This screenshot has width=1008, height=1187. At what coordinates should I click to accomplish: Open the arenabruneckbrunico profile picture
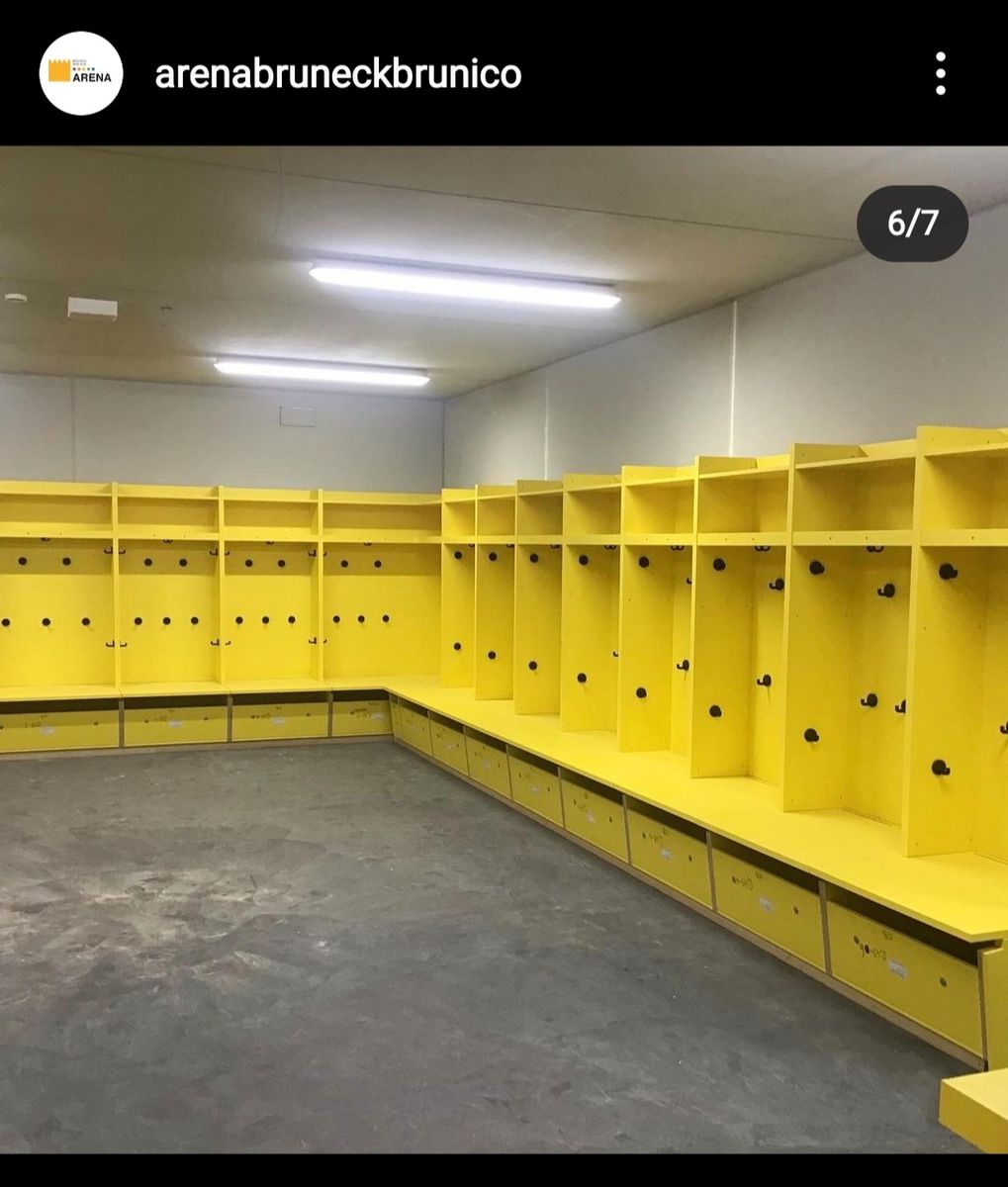coord(81,73)
